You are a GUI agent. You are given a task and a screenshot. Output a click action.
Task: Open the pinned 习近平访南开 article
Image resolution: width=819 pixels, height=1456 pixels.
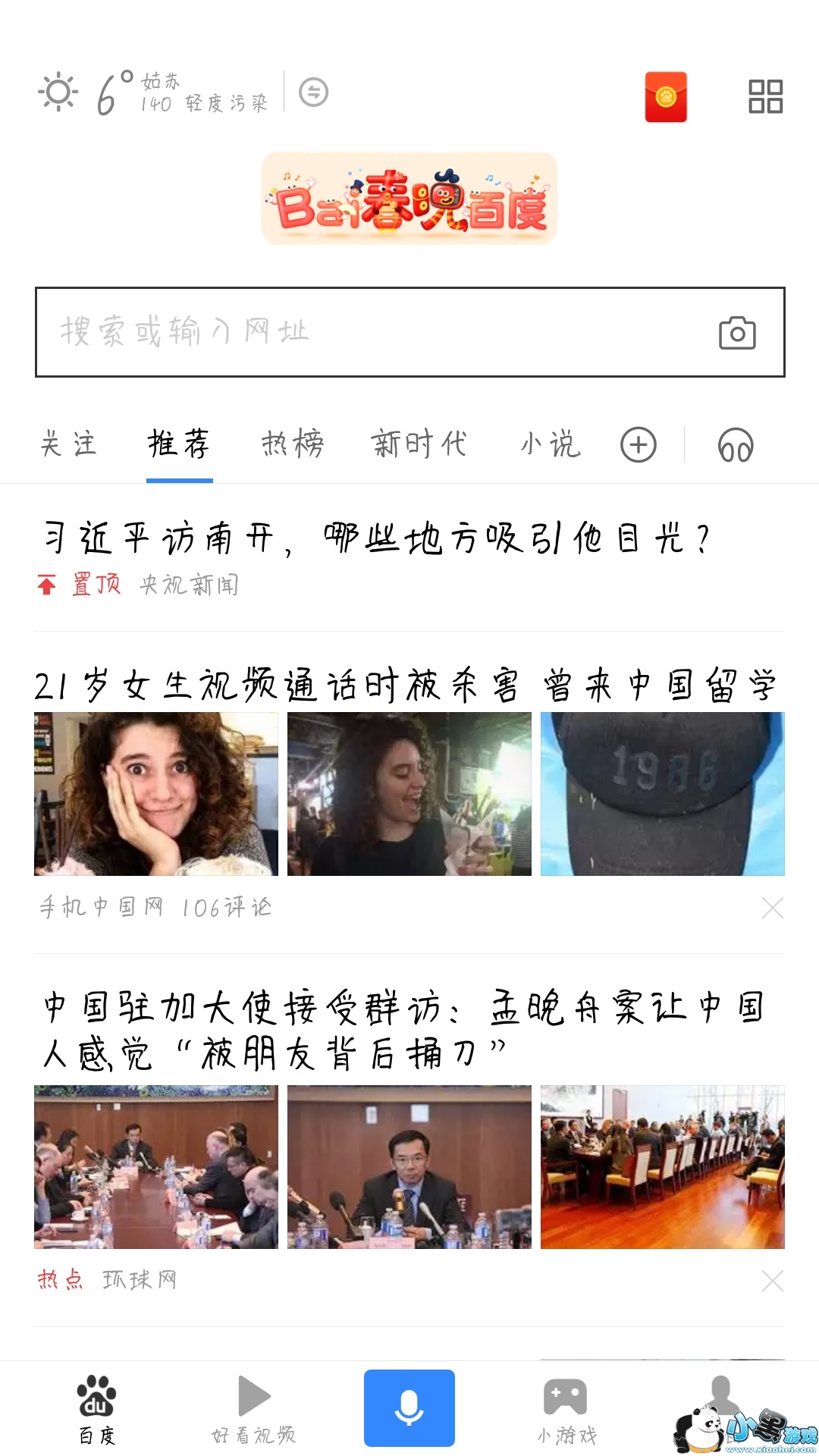click(x=377, y=538)
